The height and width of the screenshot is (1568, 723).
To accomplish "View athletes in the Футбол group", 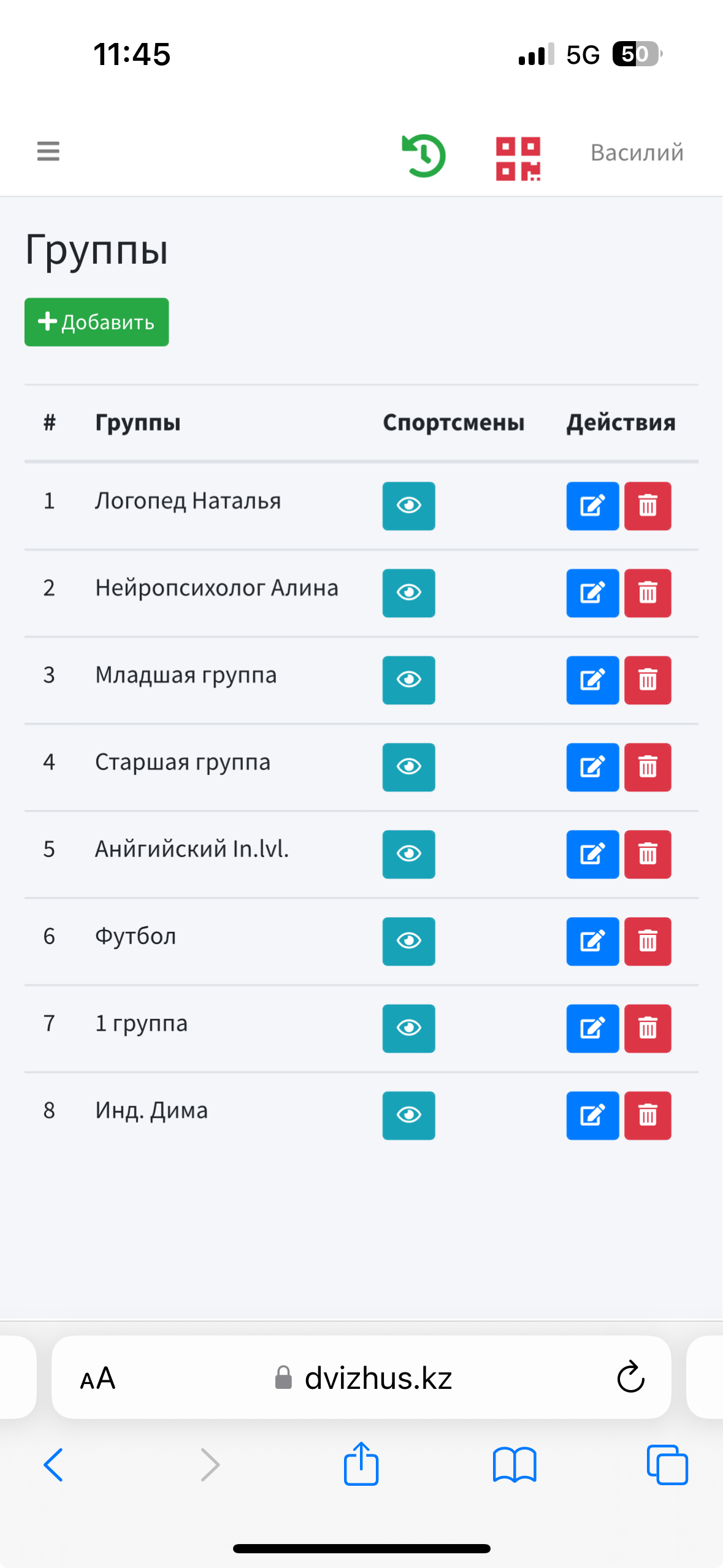I will tap(409, 942).
